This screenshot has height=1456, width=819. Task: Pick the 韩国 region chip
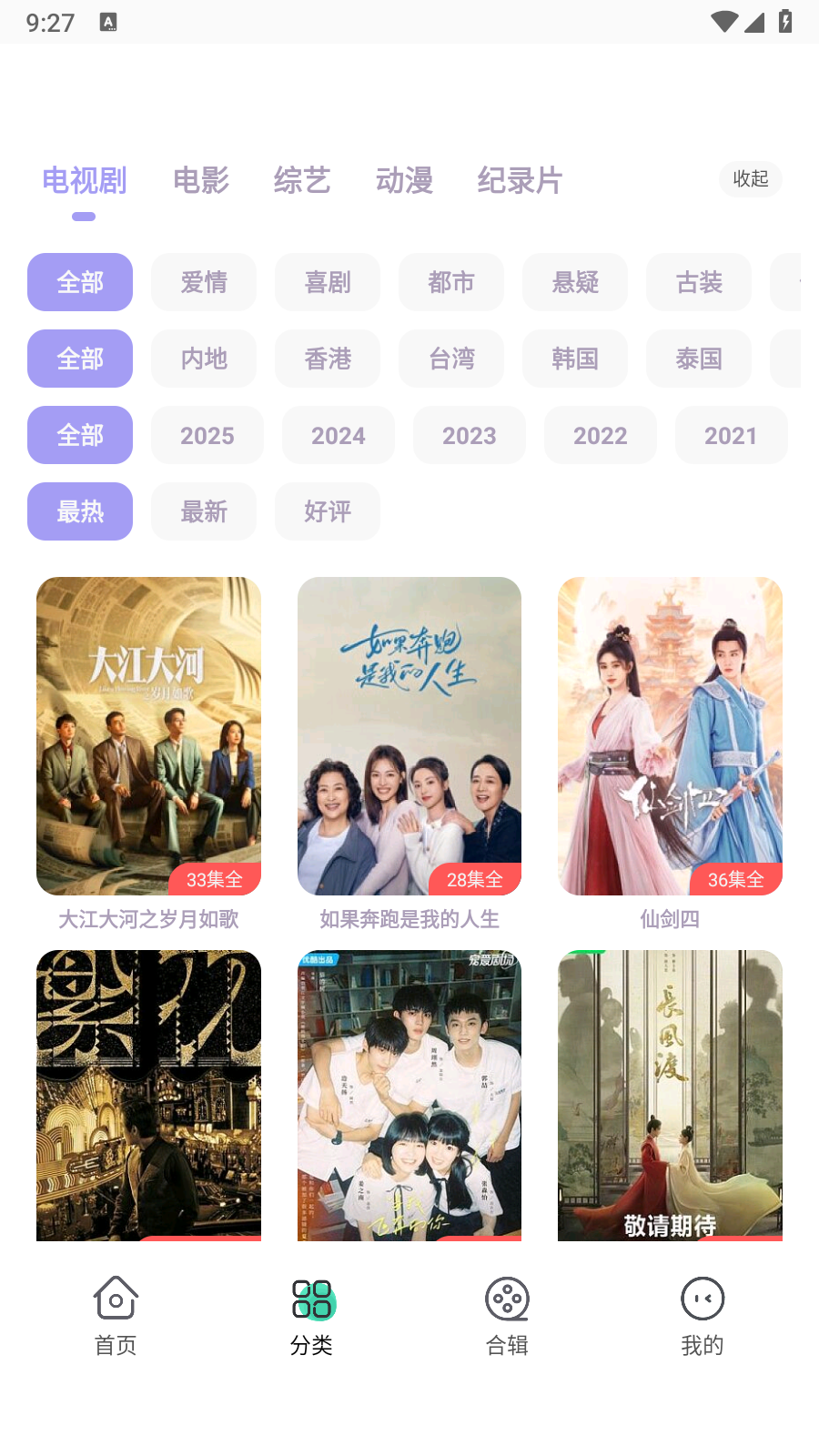(x=575, y=359)
